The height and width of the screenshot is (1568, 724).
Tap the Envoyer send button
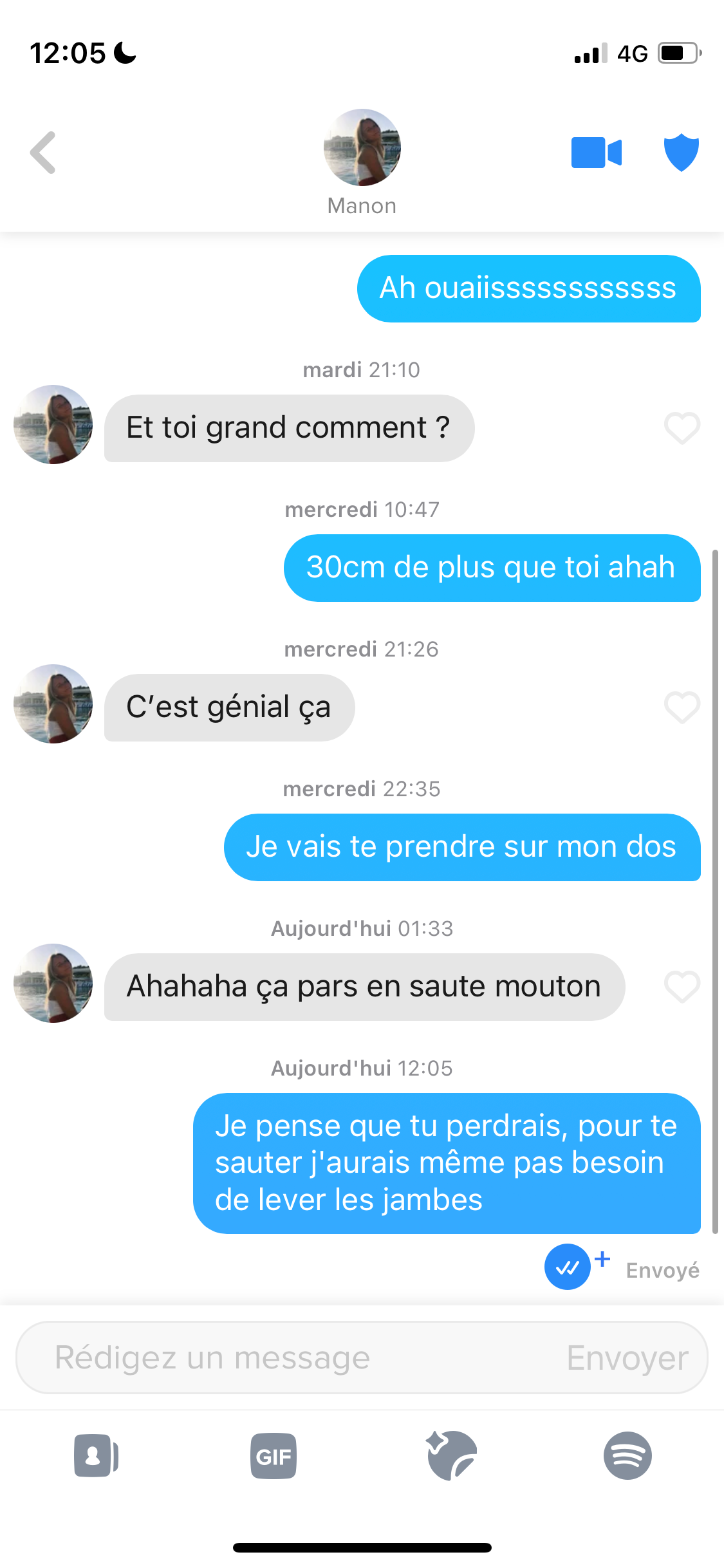[627, 1358]
